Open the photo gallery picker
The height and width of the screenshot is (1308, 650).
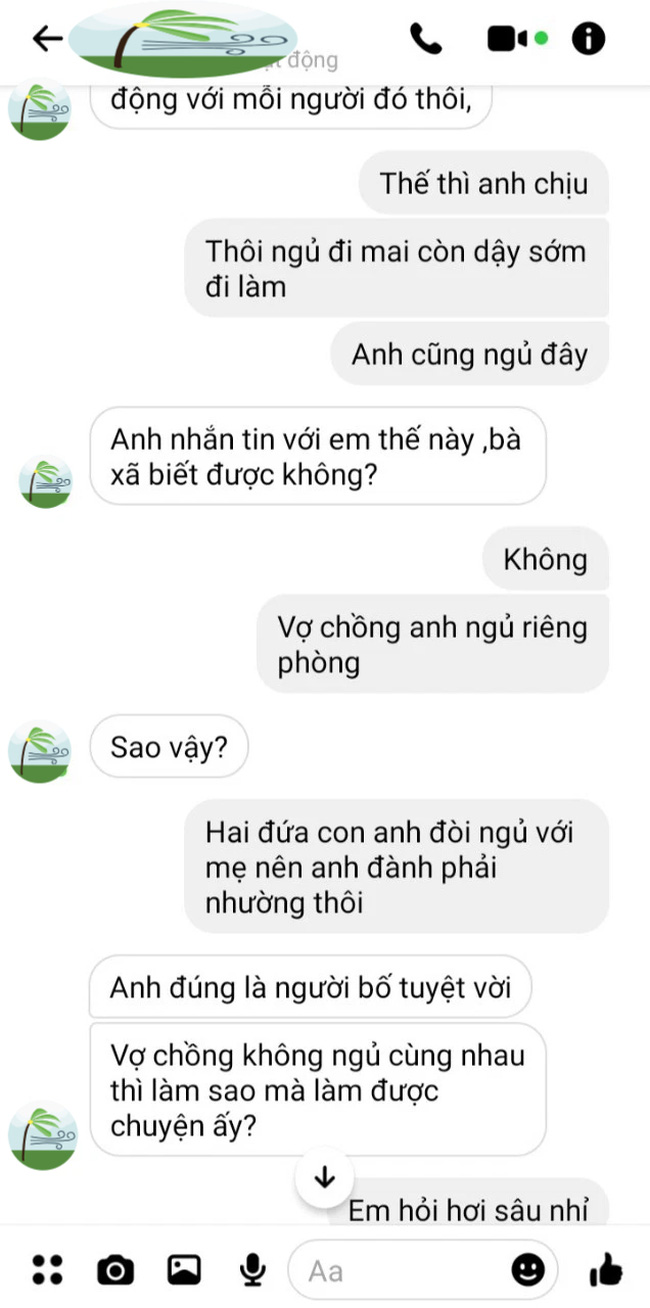pos(184,1270)
